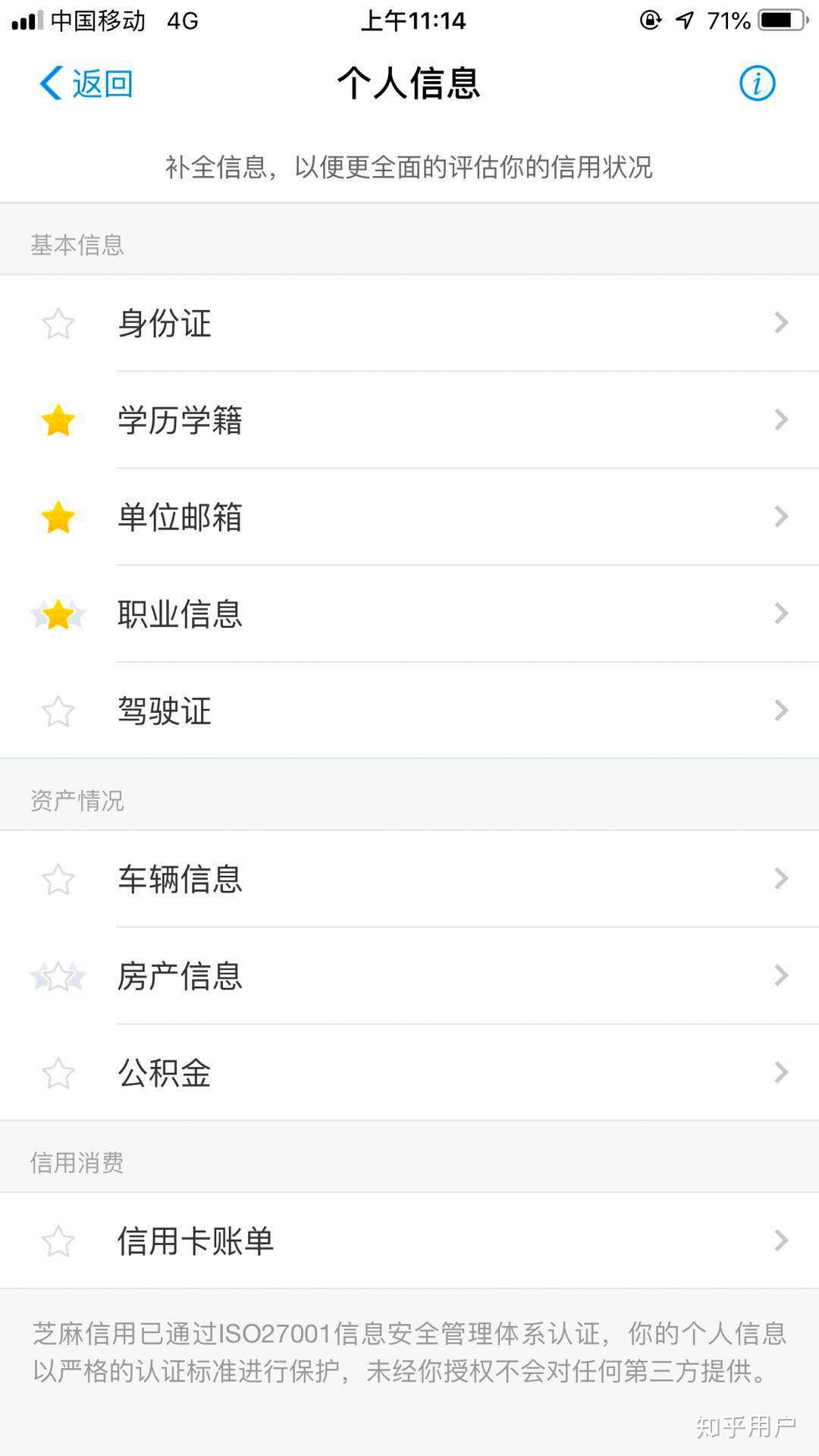
Task: Open 单位邮箱 settings
Action: pos(409,517)
